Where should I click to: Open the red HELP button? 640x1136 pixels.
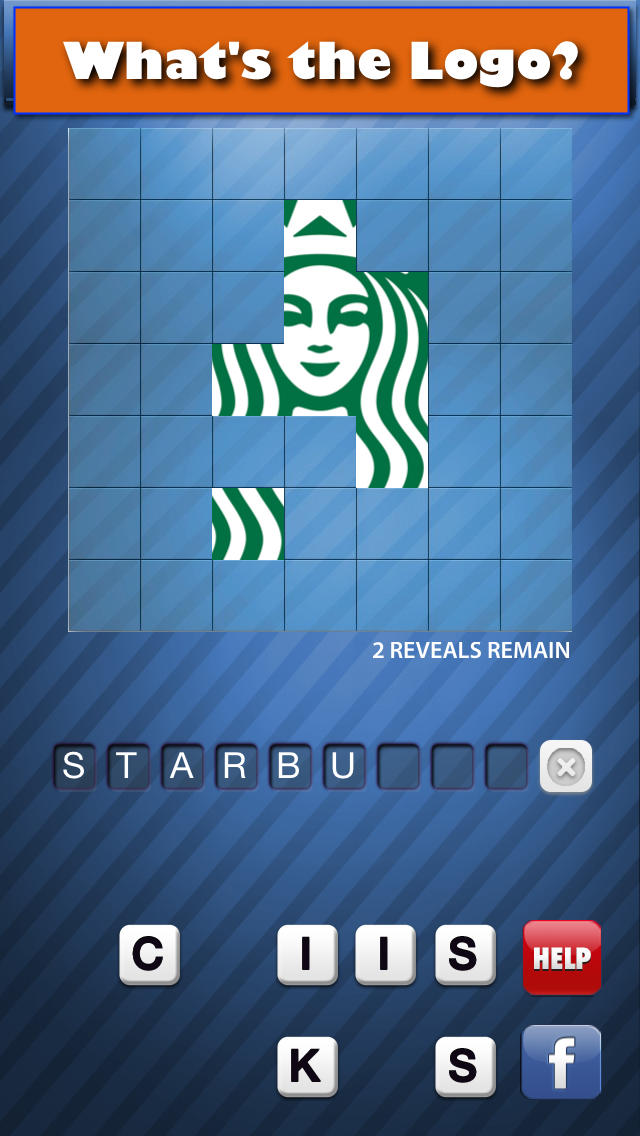pos(562,957)
